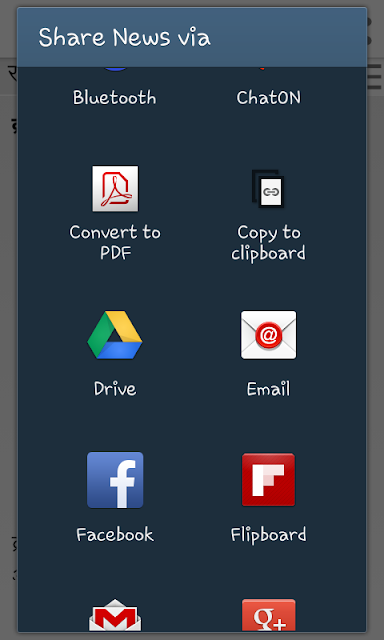Choose the Google+ share icon
384x640 pixels.
coord(269,615)
